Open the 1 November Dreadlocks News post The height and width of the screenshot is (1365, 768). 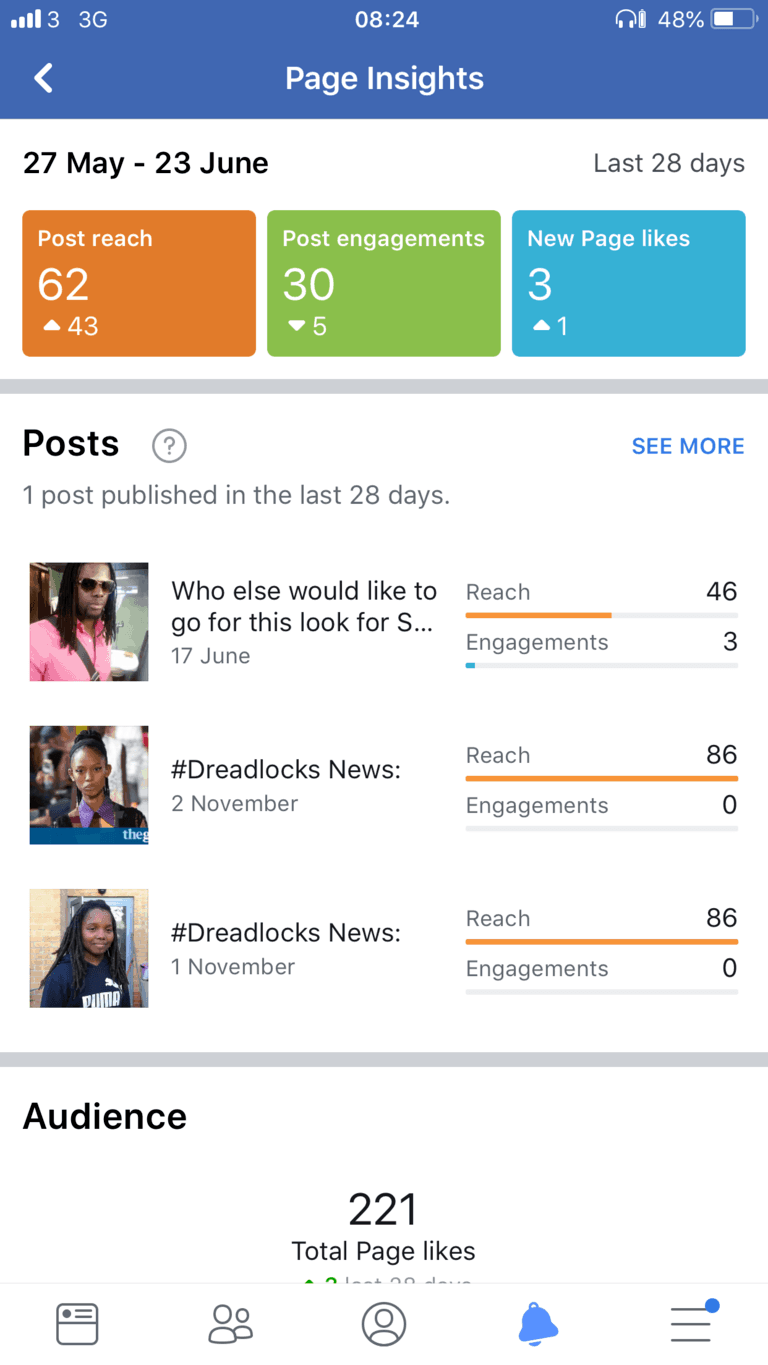[x=384, y=948]
